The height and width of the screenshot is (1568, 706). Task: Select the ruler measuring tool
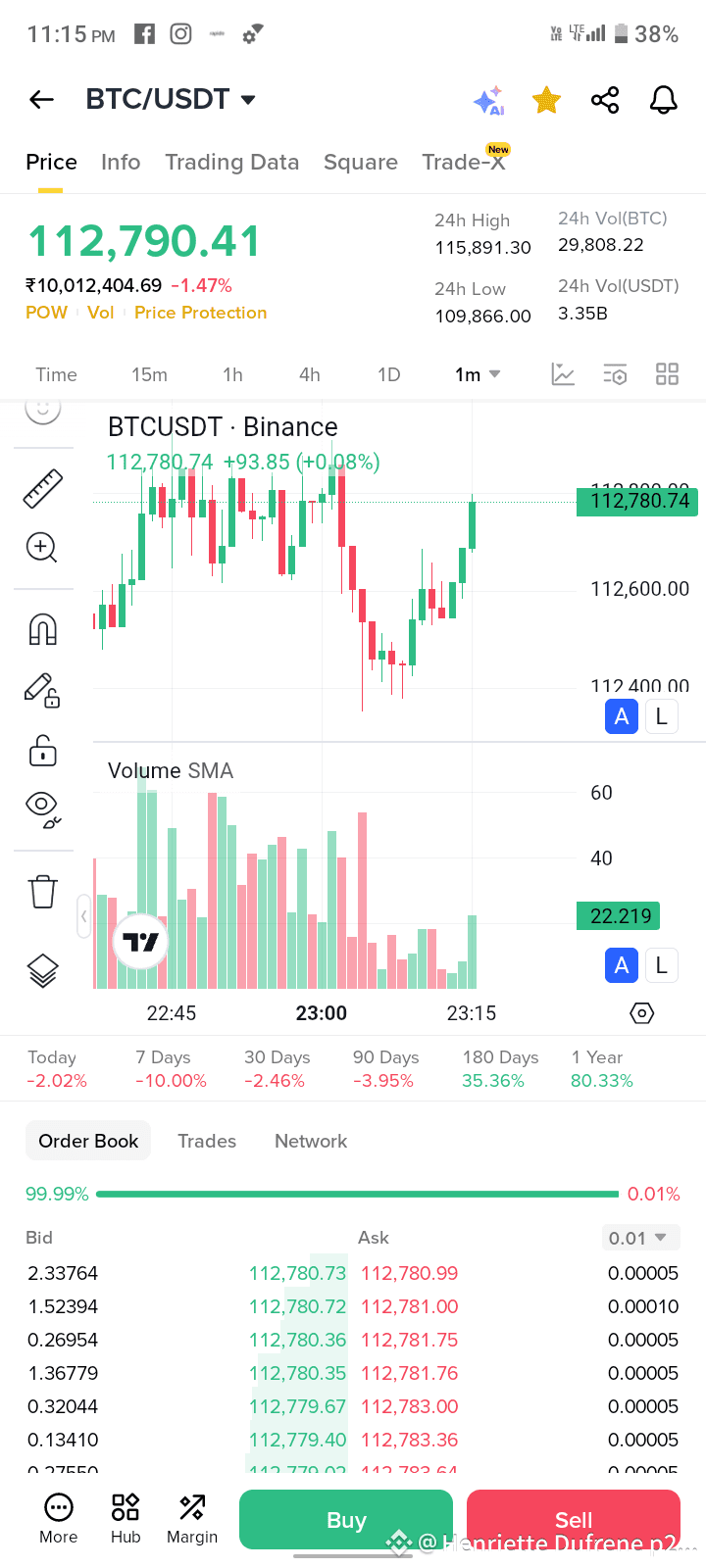[42, 488]
